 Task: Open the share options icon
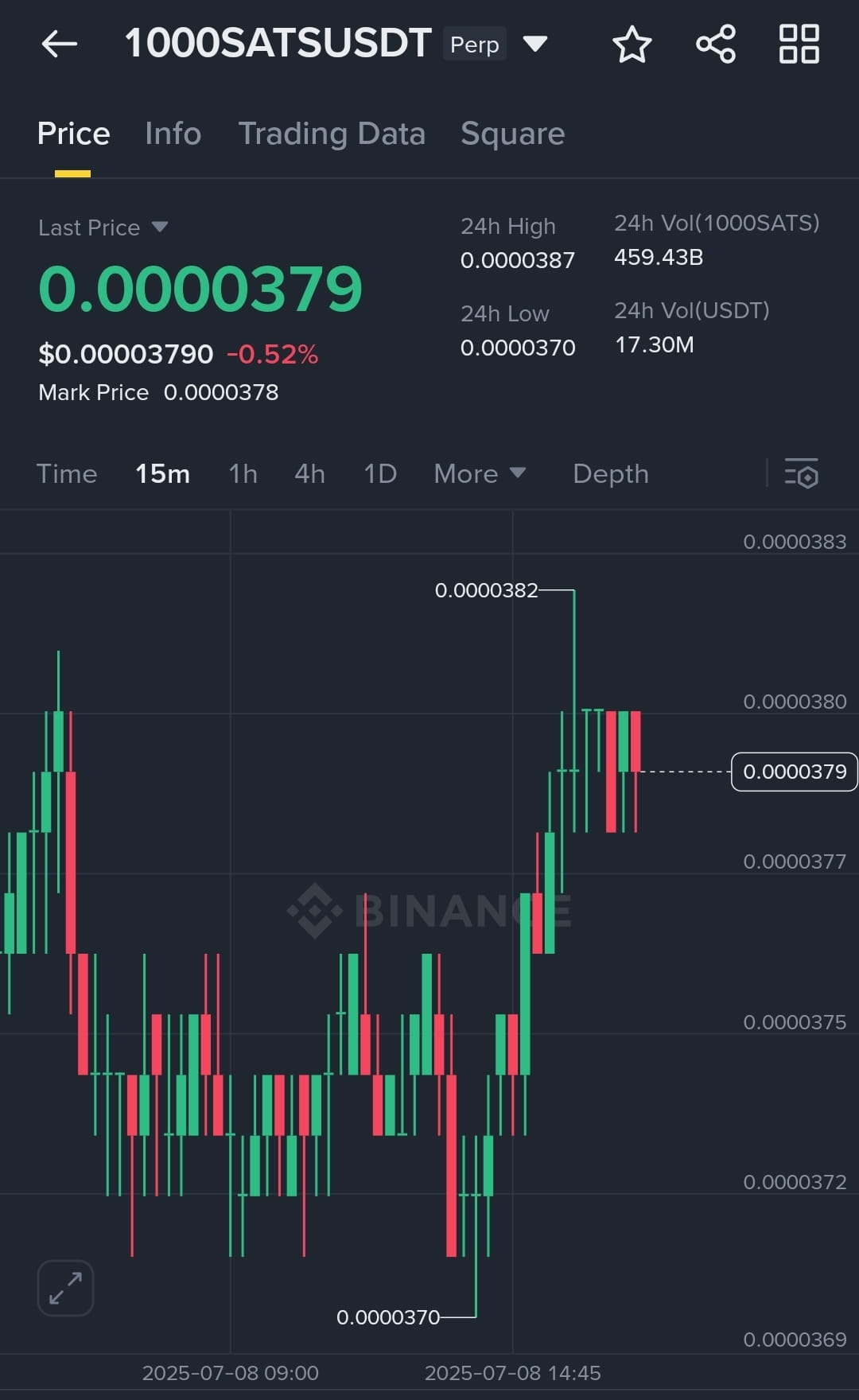tap(715, 45)
